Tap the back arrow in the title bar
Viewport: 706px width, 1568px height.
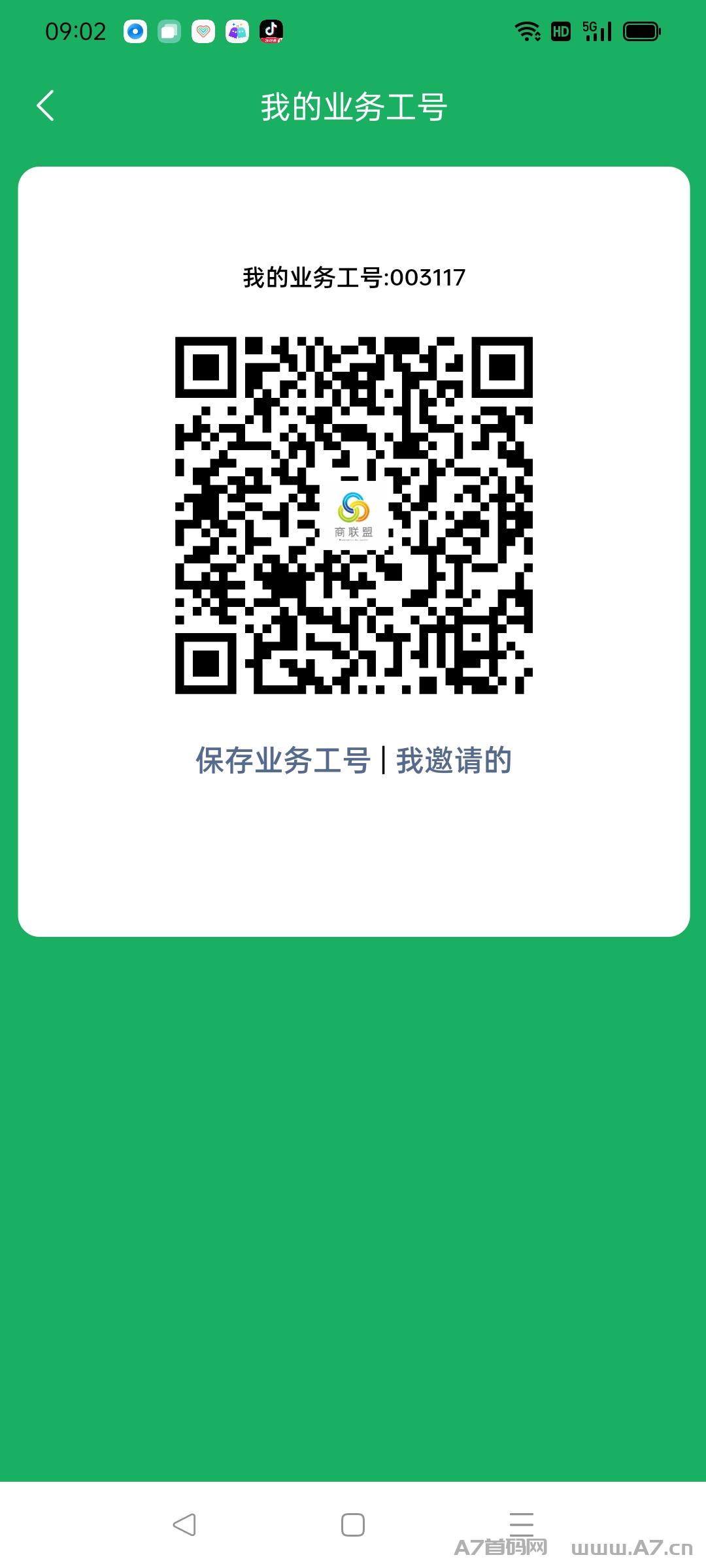click(46, 105)
